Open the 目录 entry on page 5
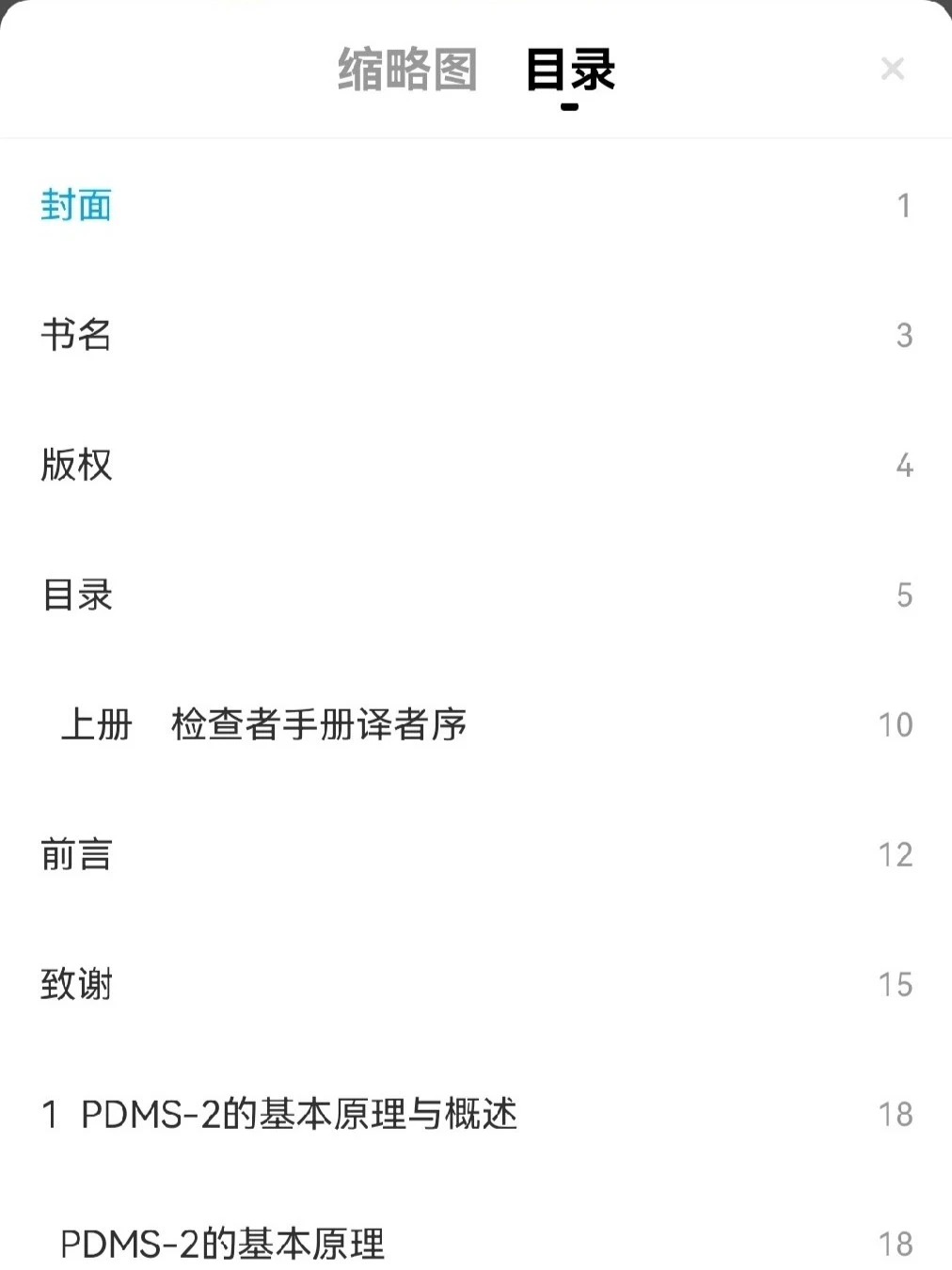 click(77, 595)
